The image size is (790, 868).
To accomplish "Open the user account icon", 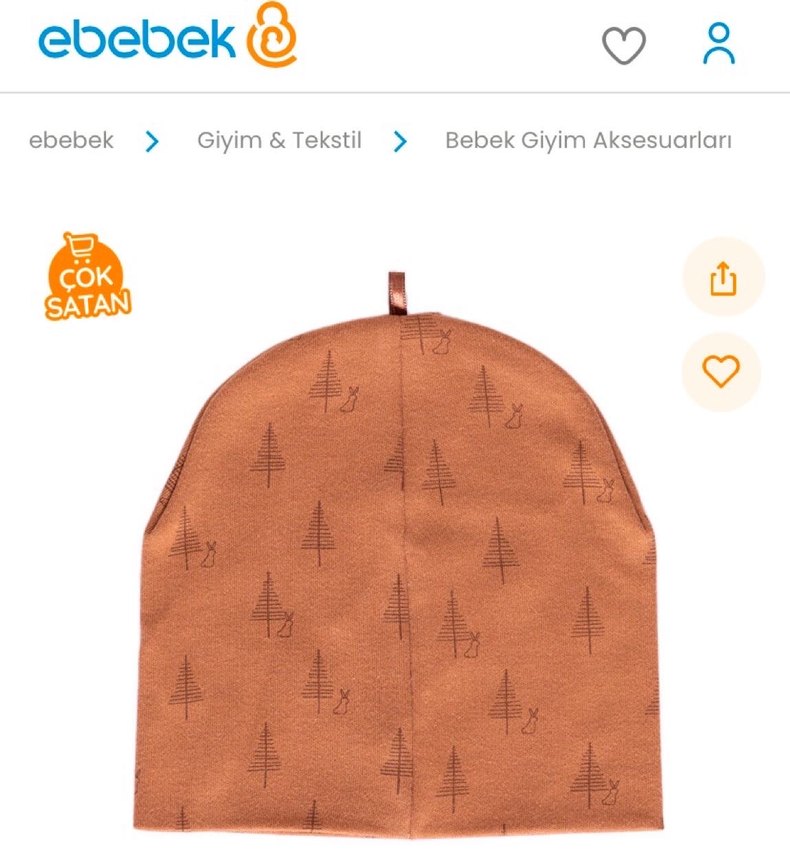I will coord(718,44).
